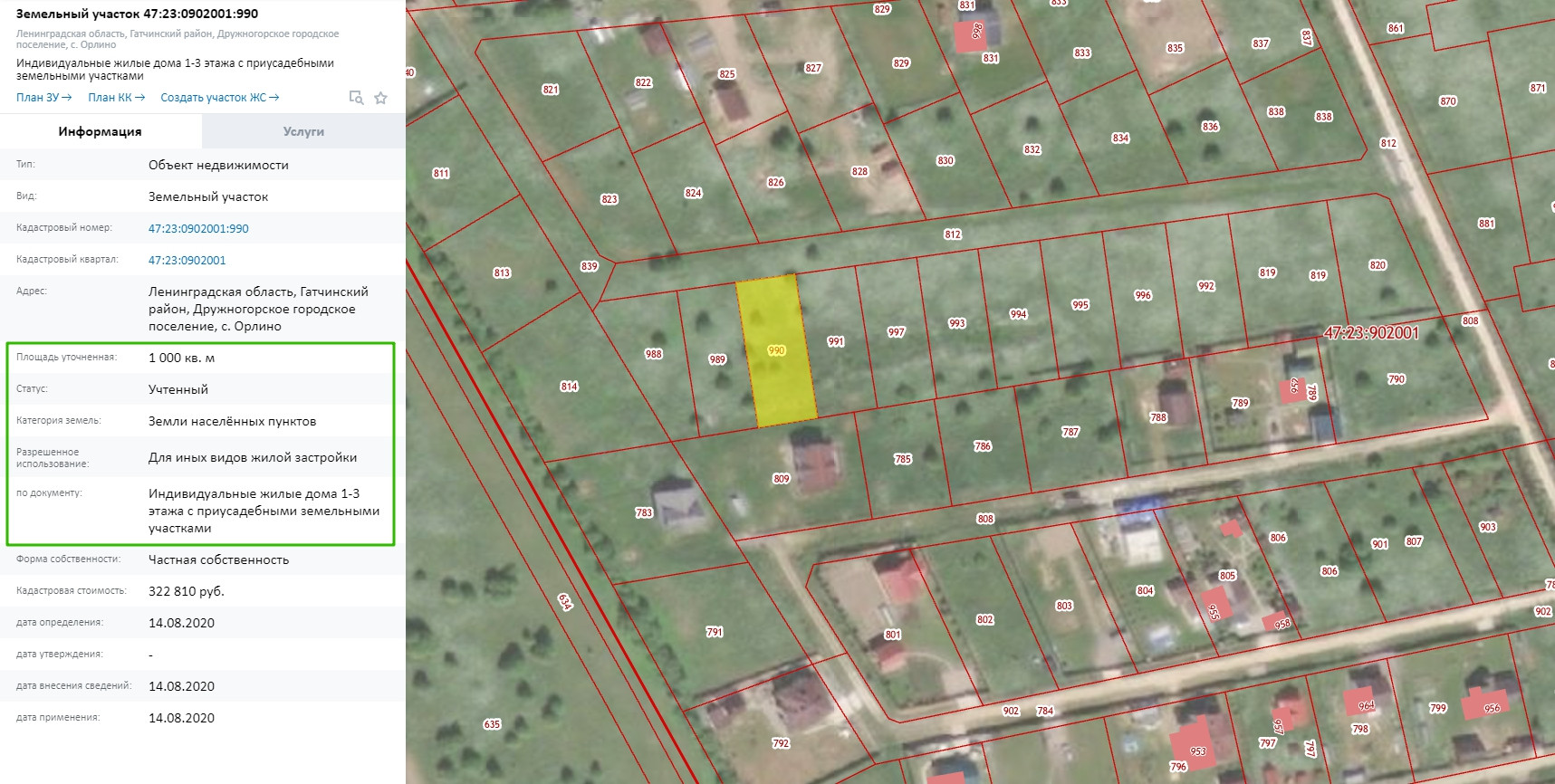The width and height of the screenshot is (1555, 784).
Task: Tap Создать участок ЖС link
Action: tap(220, 97)
